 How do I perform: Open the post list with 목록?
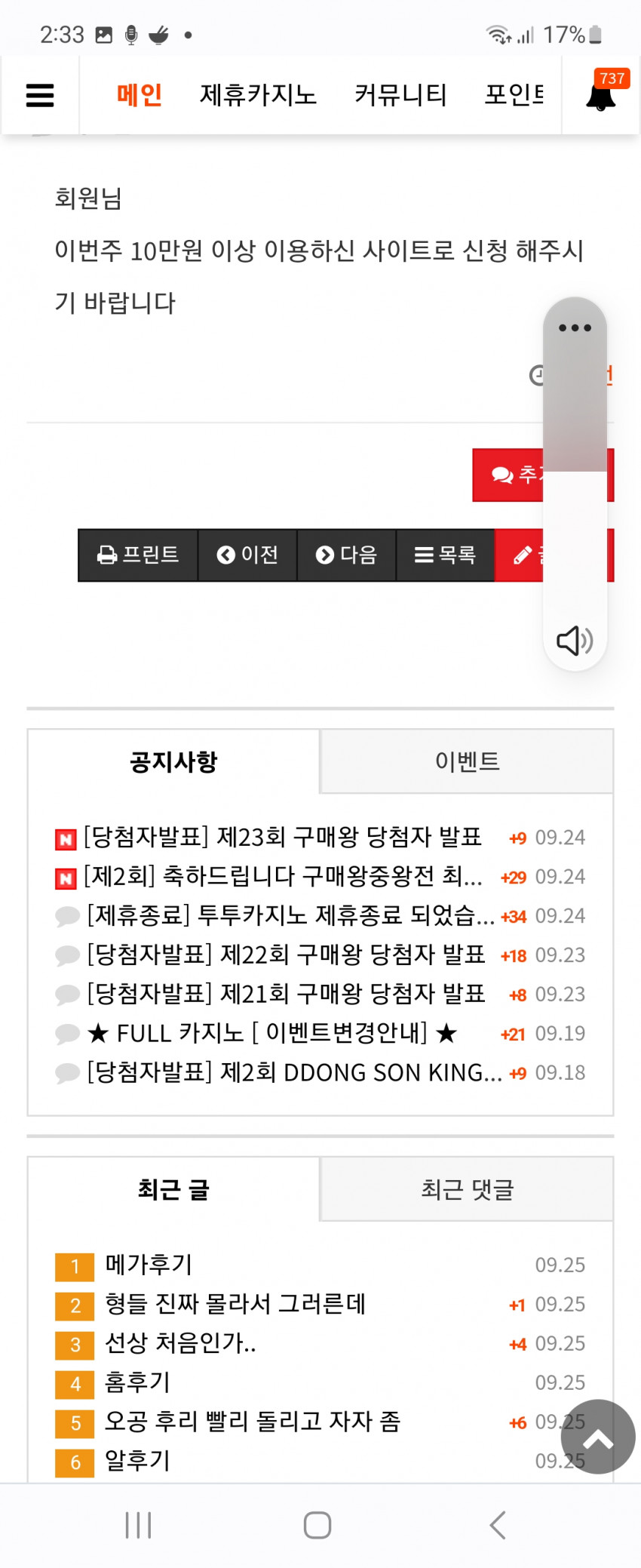tap(445, 555)
